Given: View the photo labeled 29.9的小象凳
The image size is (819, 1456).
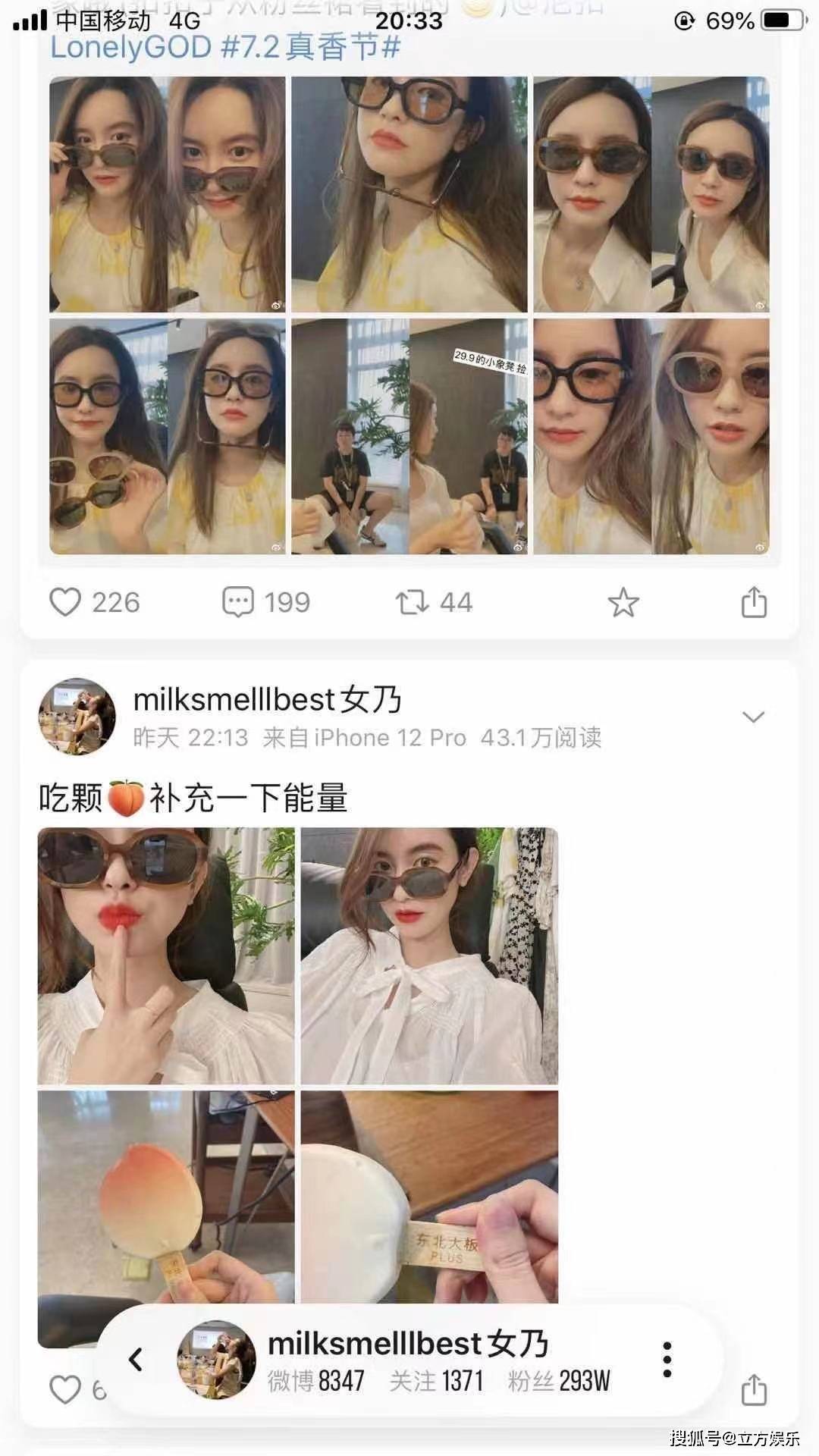Looking at the screenshot, I should point(409,436).
